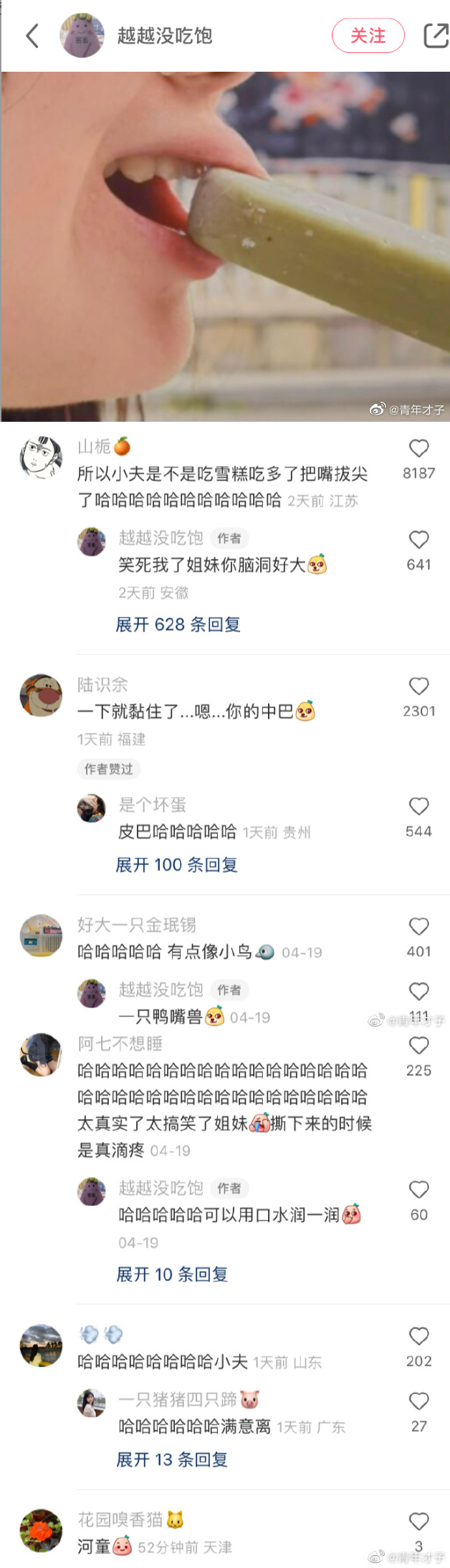450x1568 pixels.
Task: Like the author's reply about 用口水润一润
Action: tap(418, 1191)
